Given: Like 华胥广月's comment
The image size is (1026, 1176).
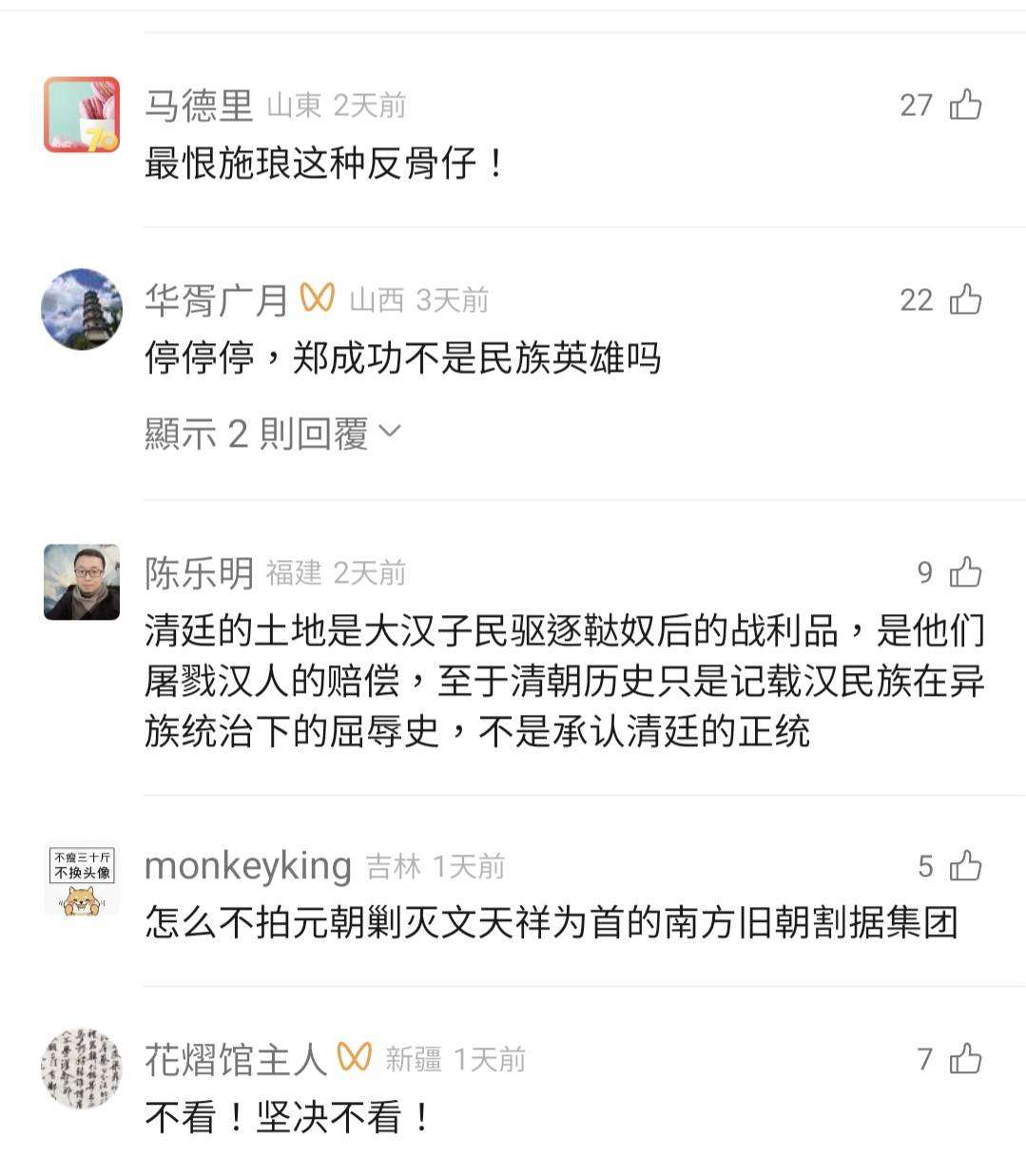Looking at the screenshot, I should [966, 299].
